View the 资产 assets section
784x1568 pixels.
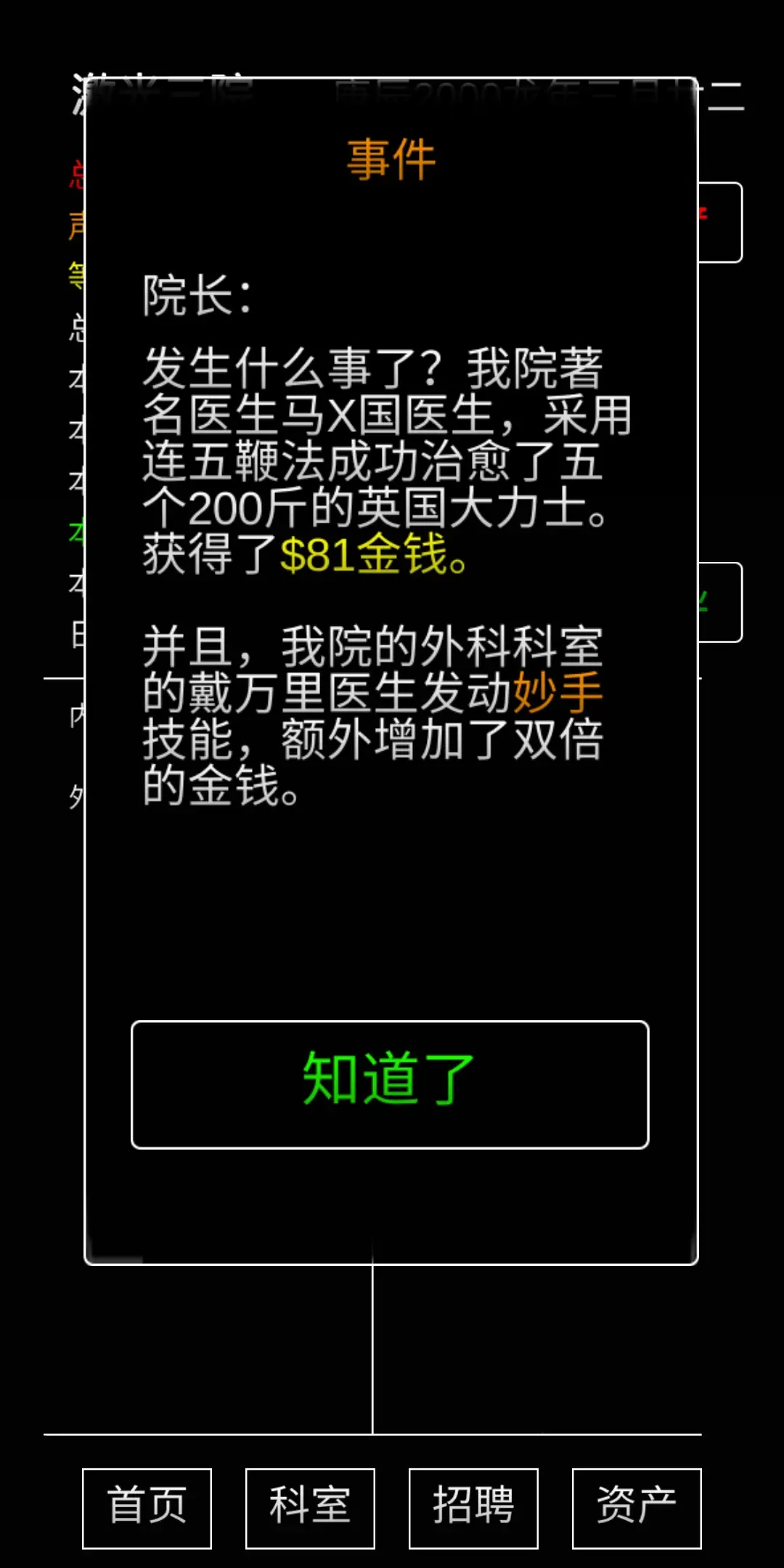coord(637,1508)
